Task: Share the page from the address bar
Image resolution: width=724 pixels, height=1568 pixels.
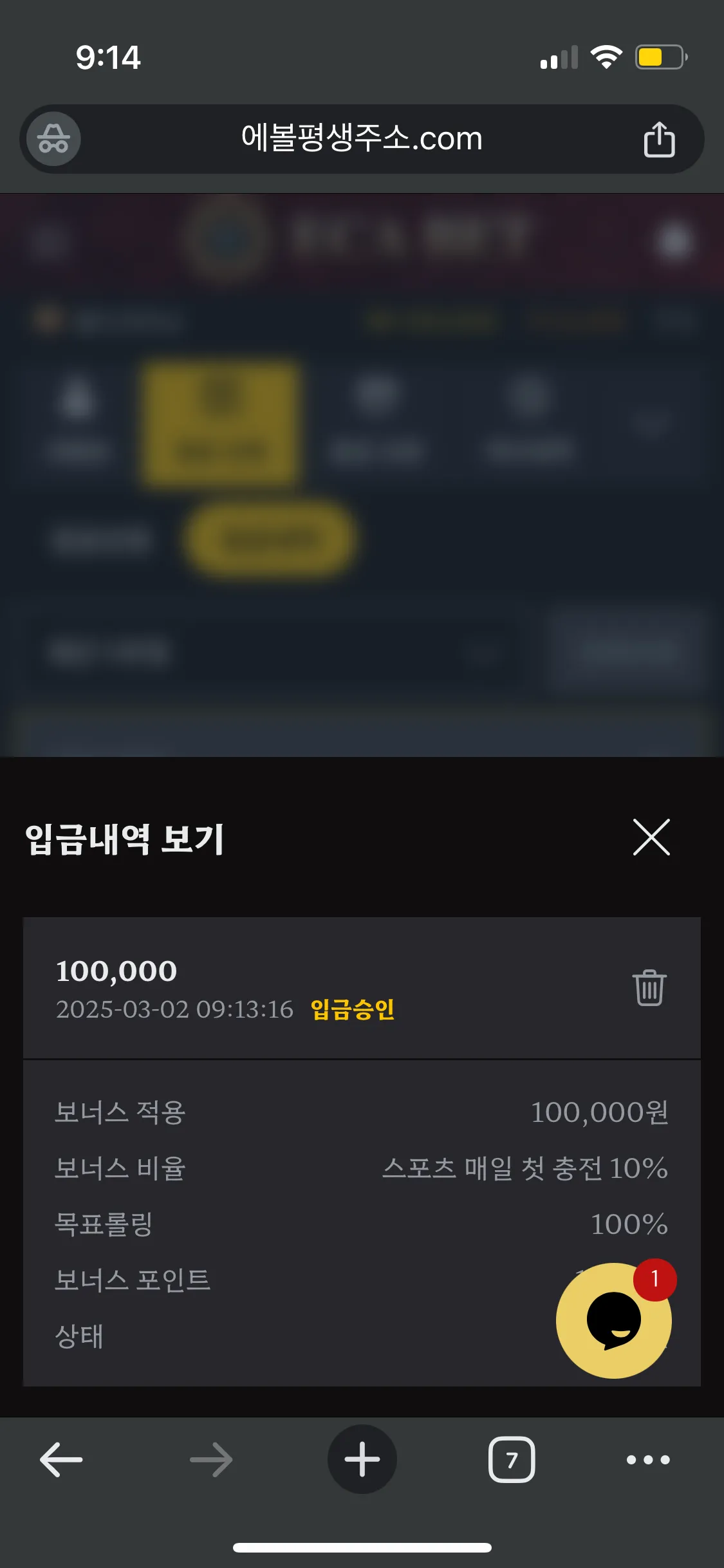Action: click(x=659, y=139)
